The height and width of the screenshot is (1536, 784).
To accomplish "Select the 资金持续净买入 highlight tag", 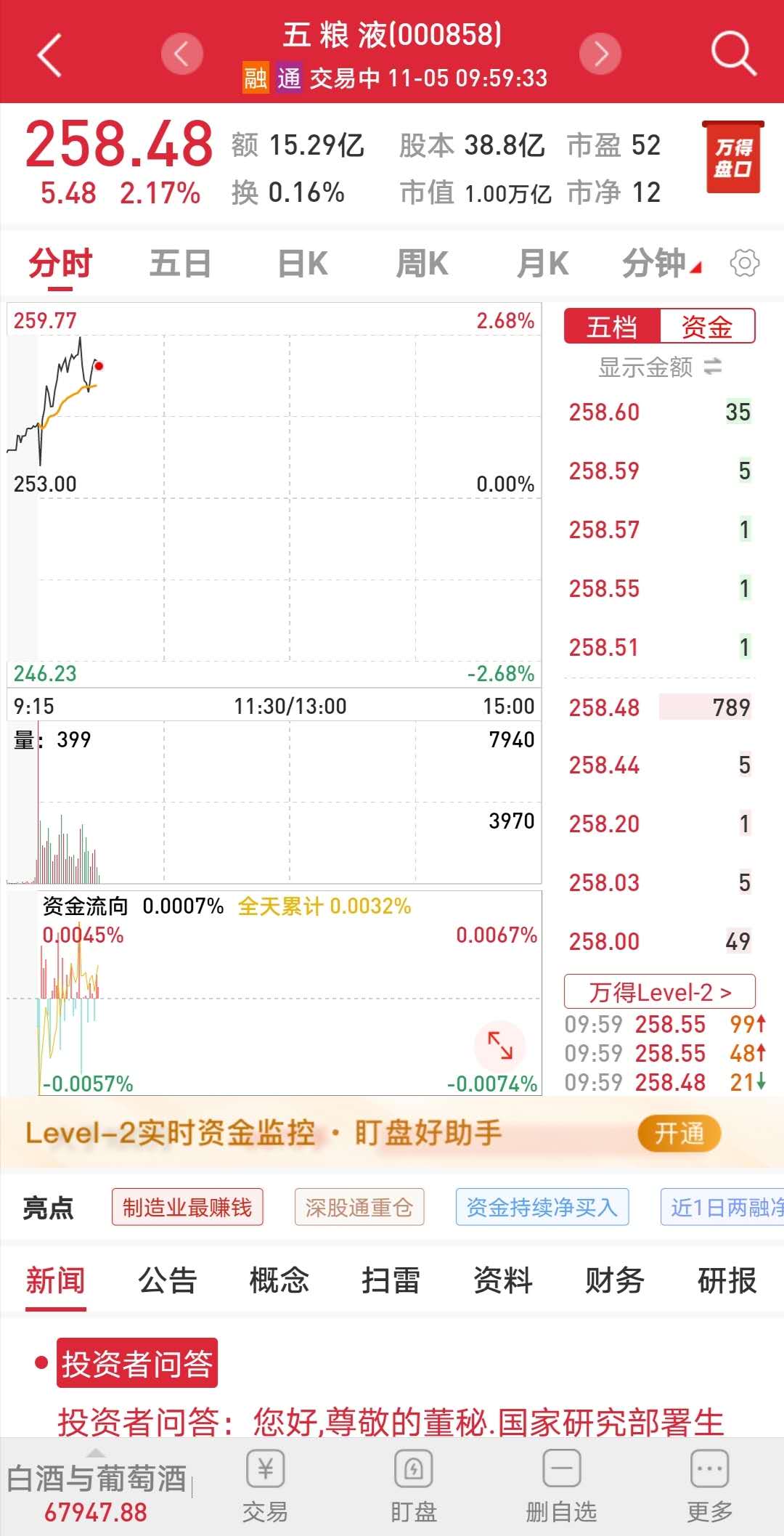I will [542, 1206].
